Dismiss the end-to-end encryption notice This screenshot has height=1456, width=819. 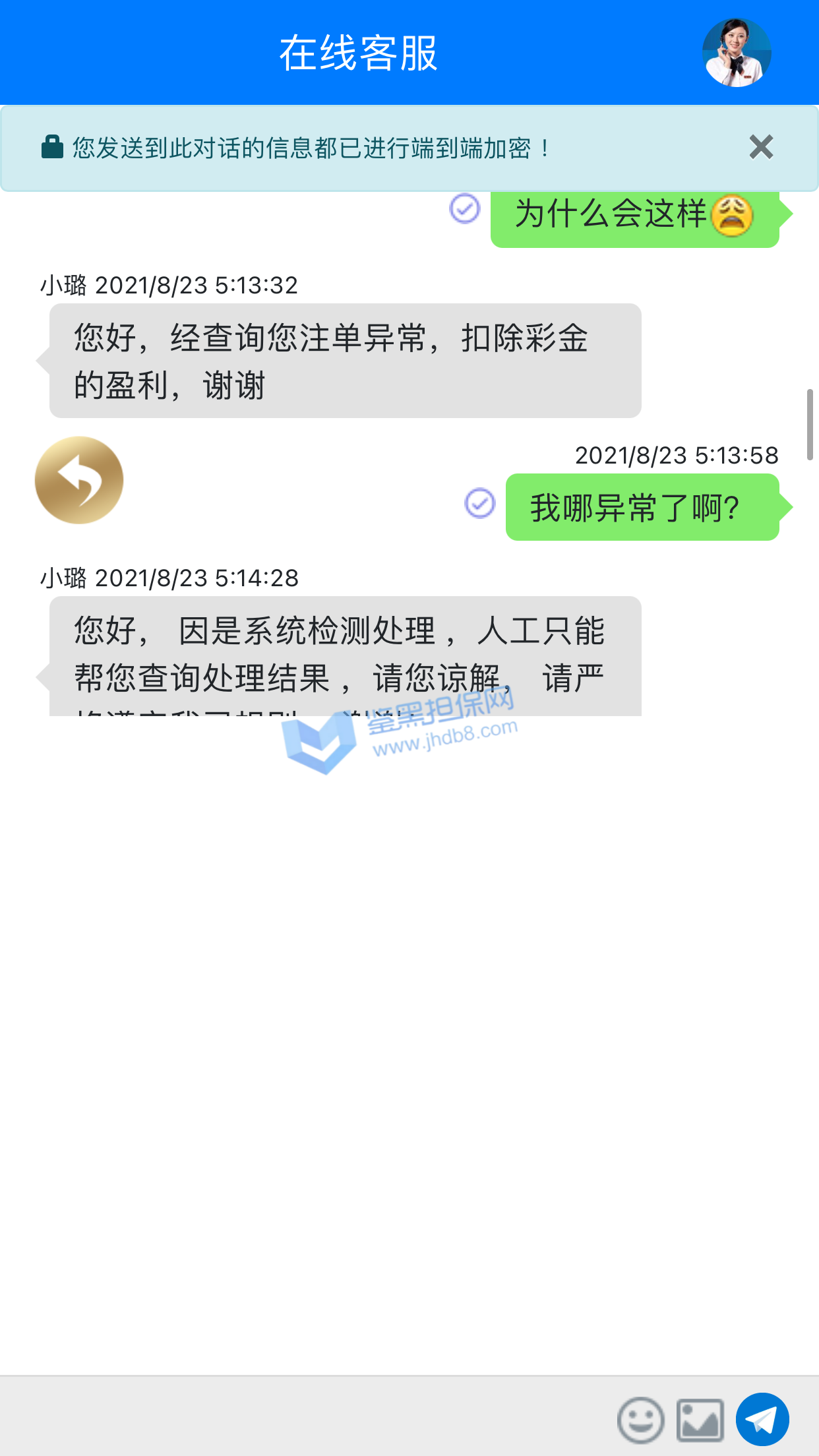point(761,147)
